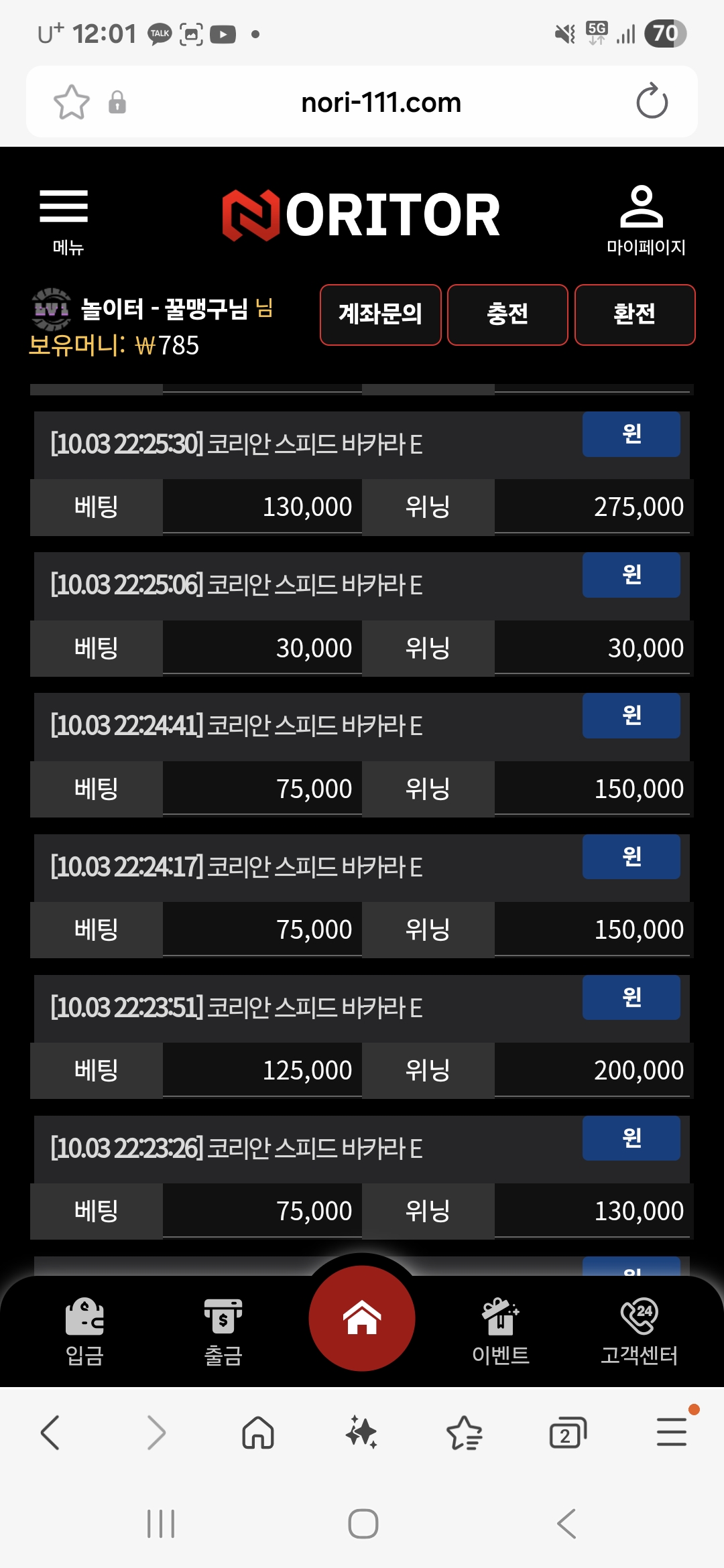Open browser options menu
The height and width of the screenshot is (1568, 724).
671,1433
